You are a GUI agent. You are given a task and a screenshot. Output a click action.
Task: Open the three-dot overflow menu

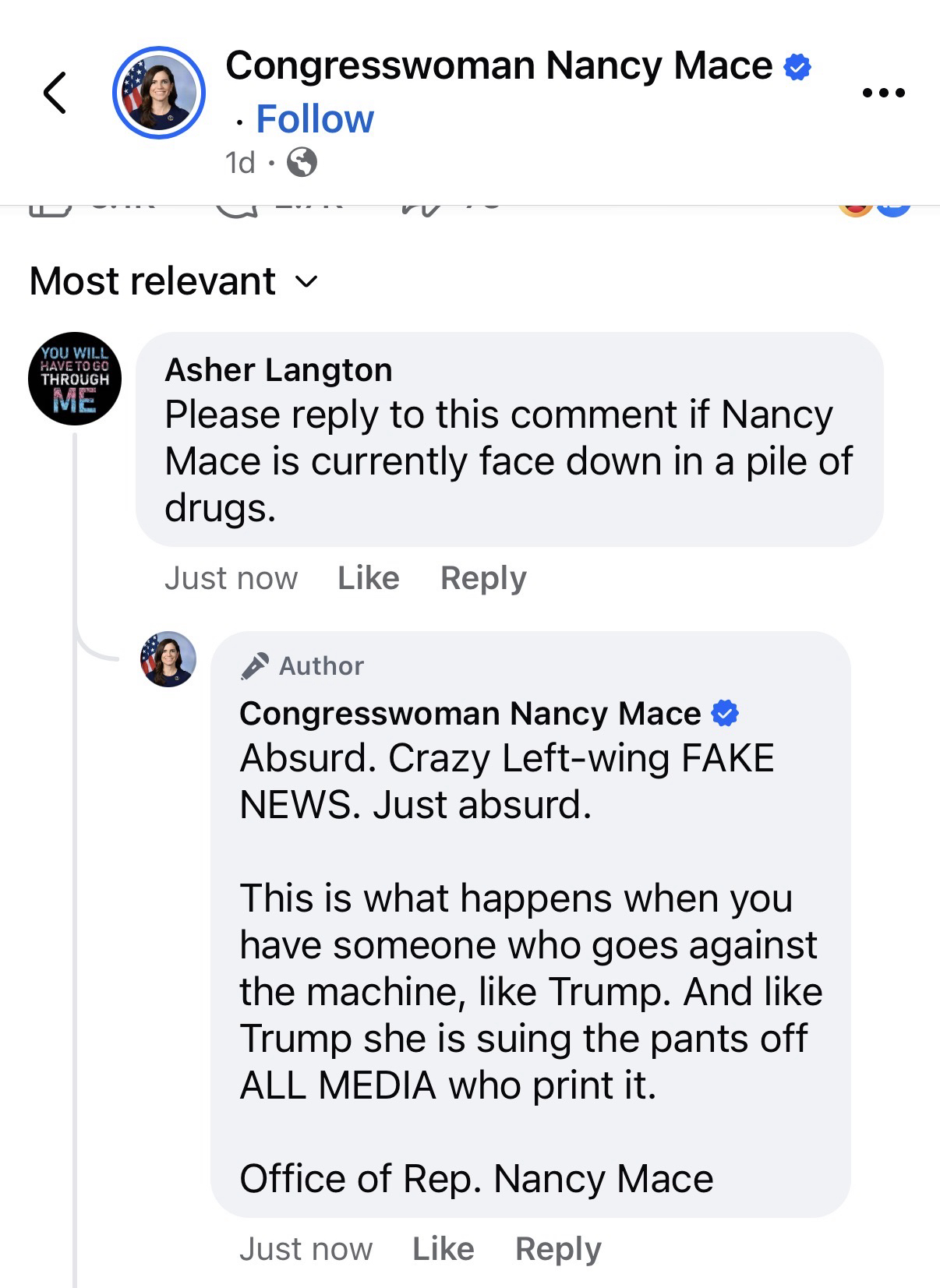884,93
